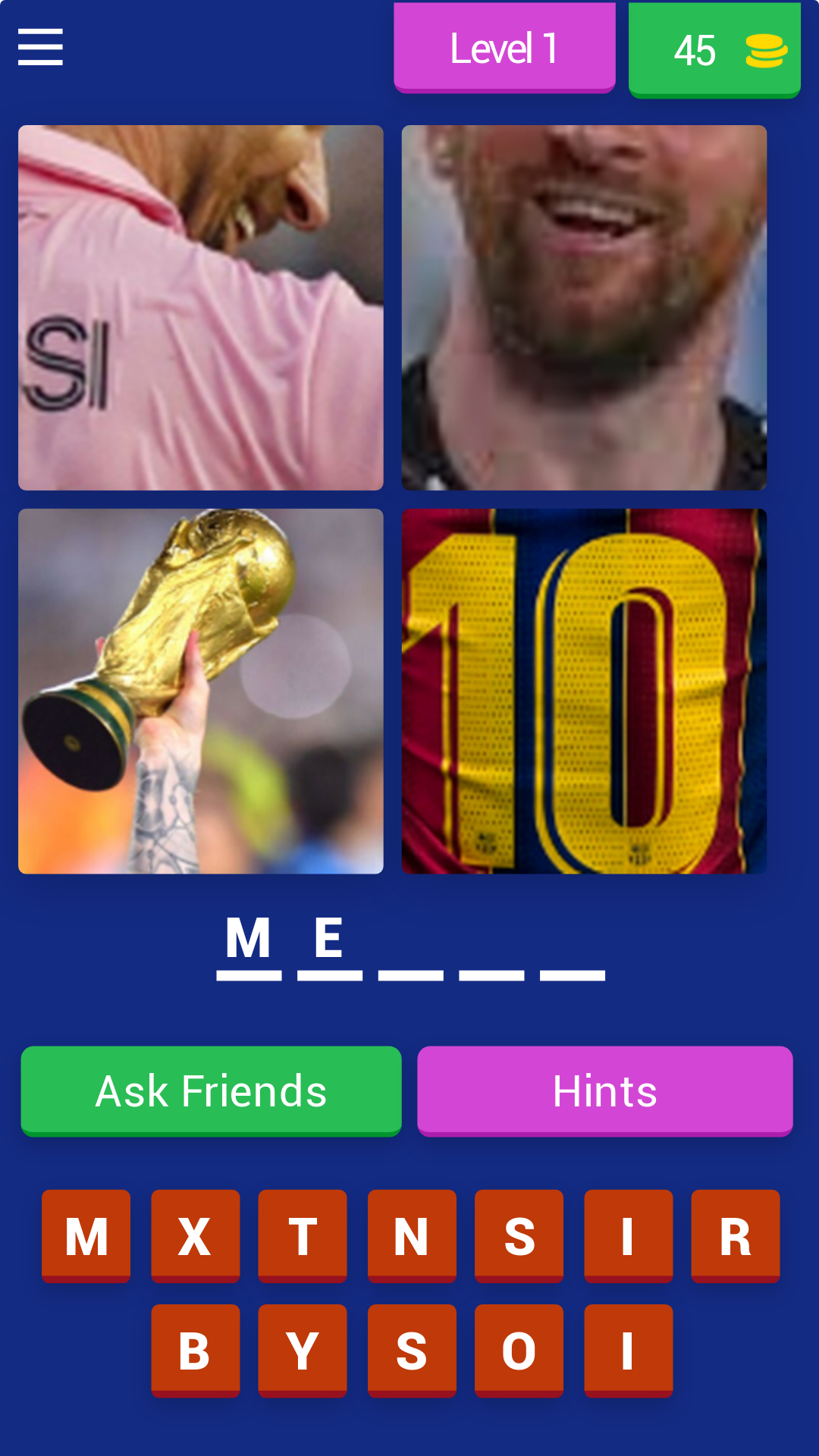Enlarge the number 10 shirt picture

[584, 691]
